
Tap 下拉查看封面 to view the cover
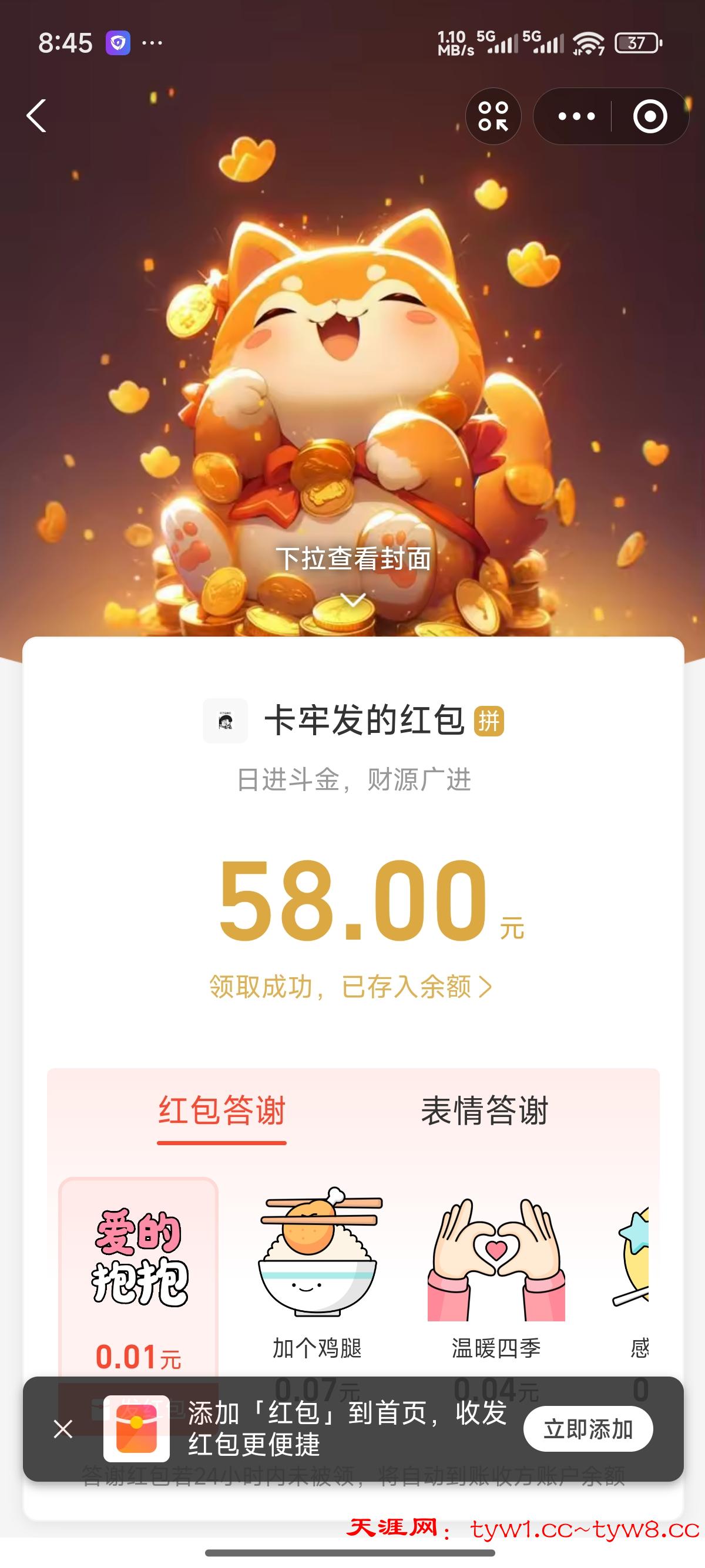353,558
